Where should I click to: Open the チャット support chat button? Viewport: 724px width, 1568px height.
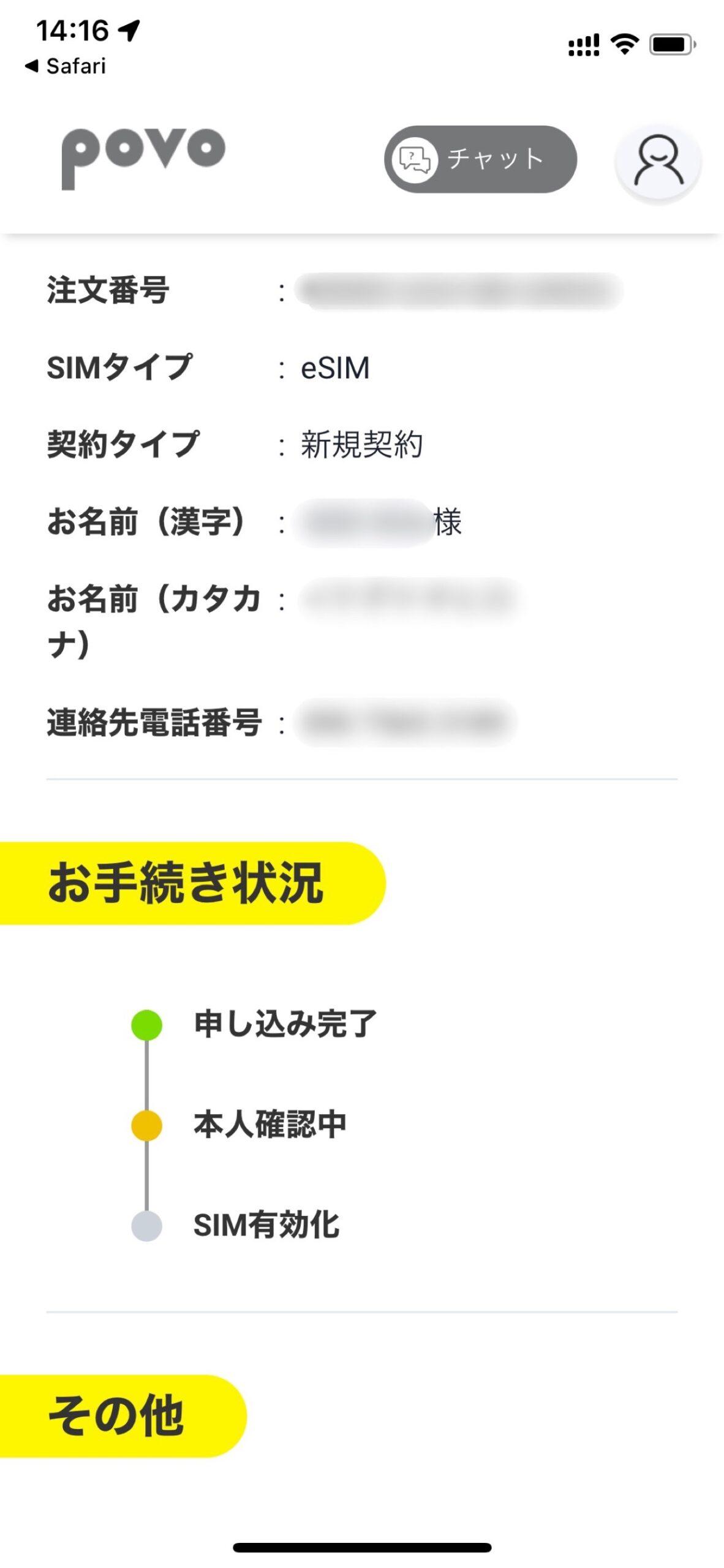[x=480, y=159]
